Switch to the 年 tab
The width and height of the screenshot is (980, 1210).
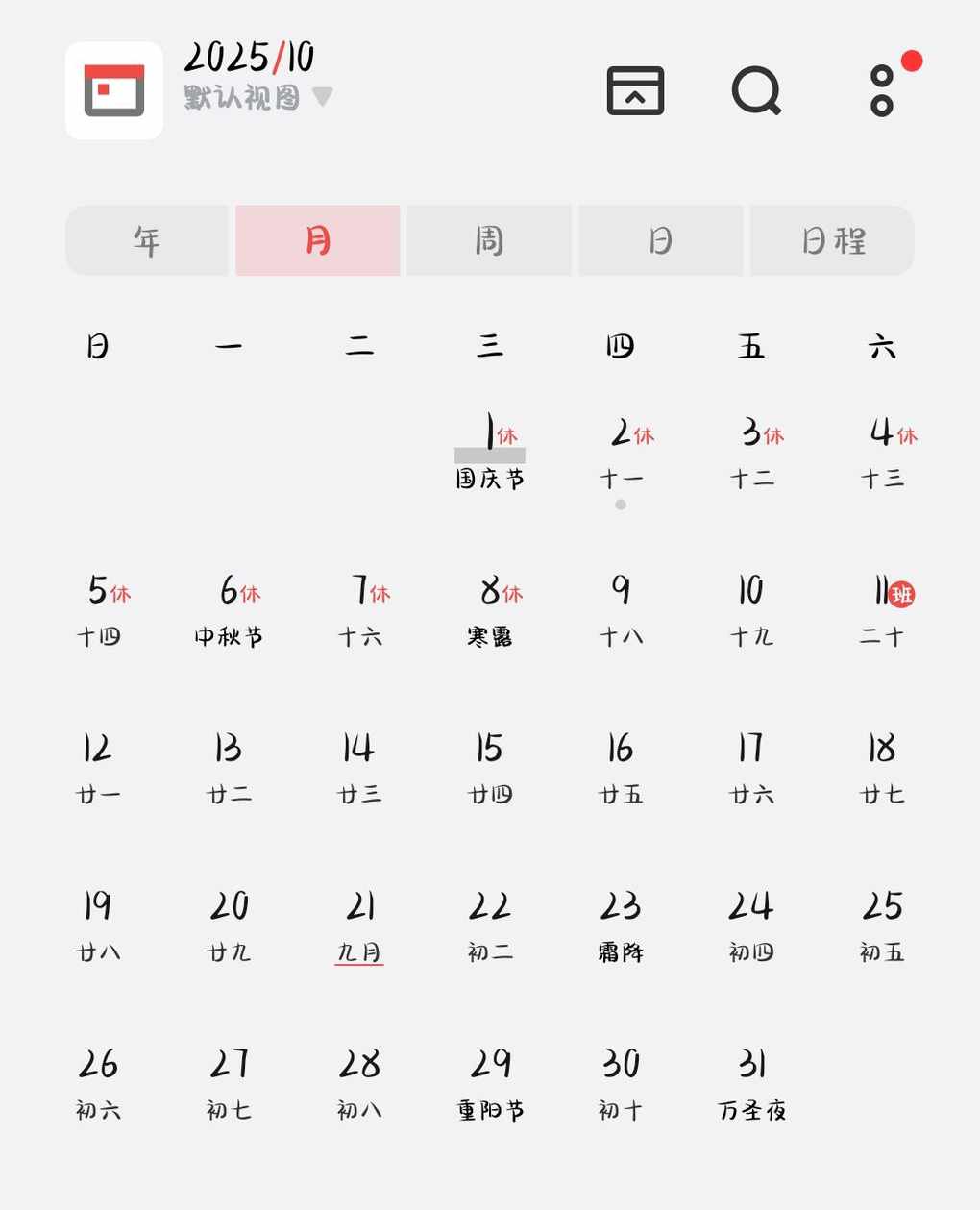click(147, 240)
